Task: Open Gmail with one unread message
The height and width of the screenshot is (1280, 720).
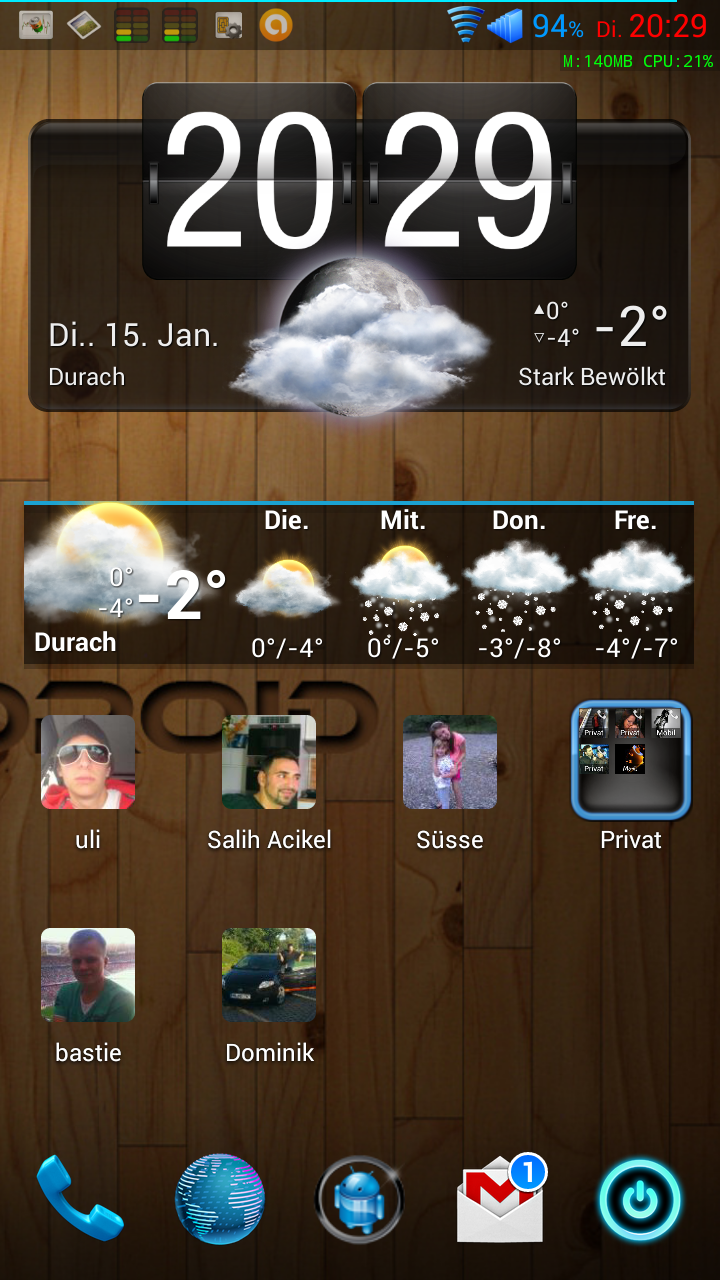Action: pos(501,1198)
